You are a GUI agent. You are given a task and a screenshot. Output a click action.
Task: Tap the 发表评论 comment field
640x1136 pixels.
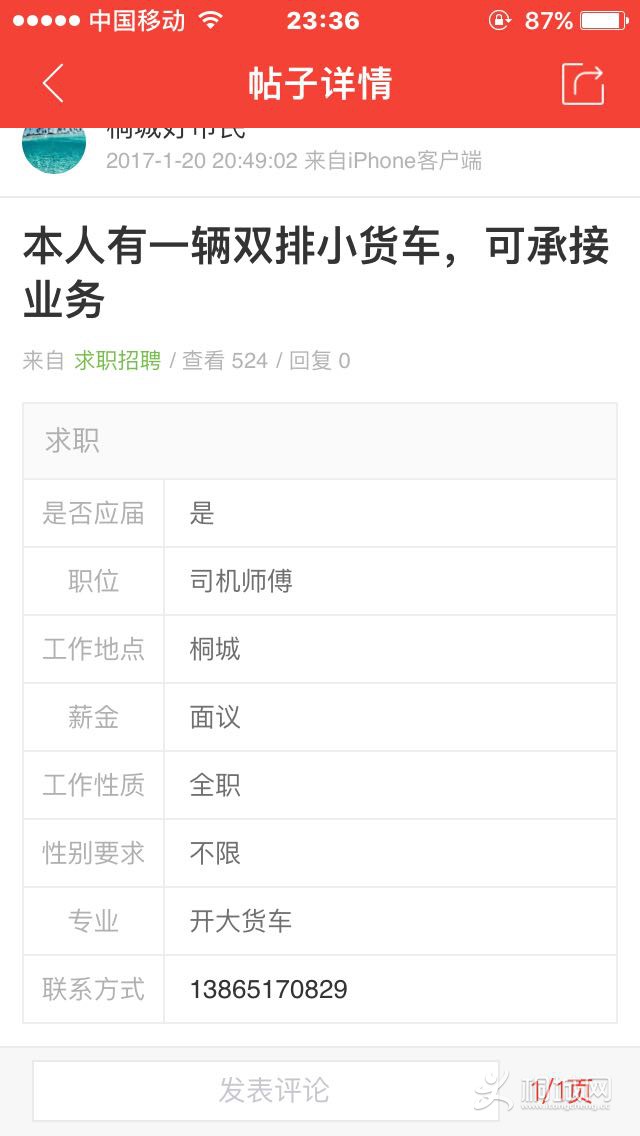point(266,1090)
